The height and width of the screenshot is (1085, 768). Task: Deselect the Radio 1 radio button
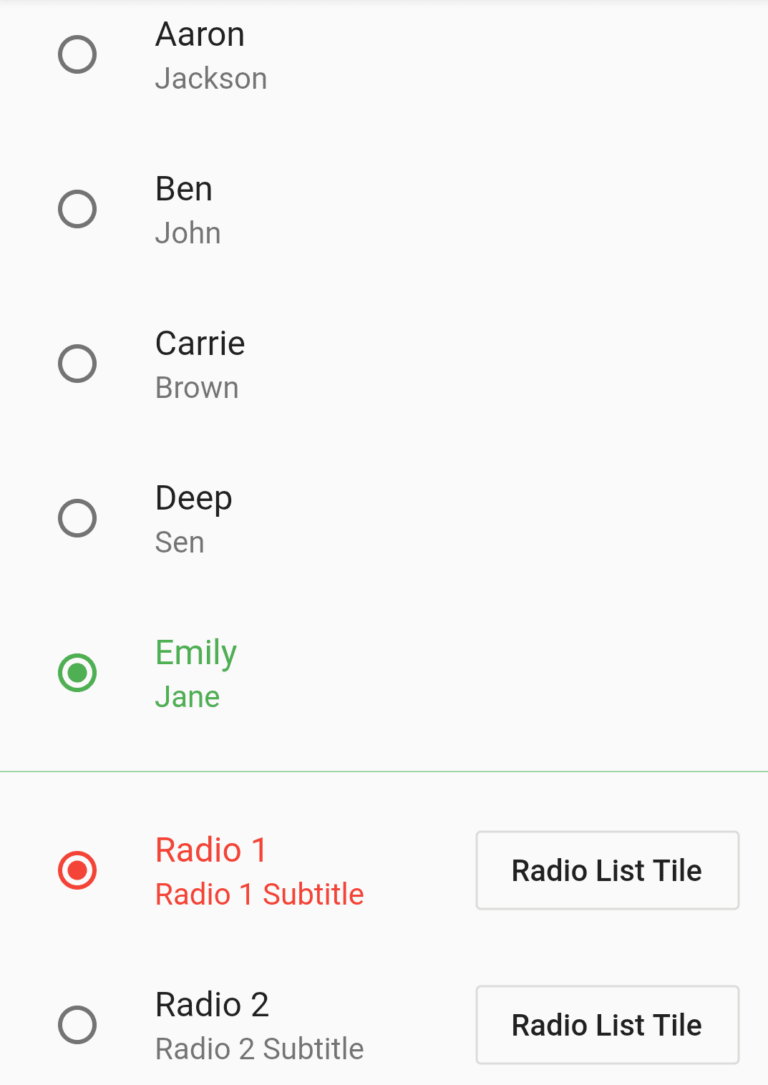pos(77,870)
